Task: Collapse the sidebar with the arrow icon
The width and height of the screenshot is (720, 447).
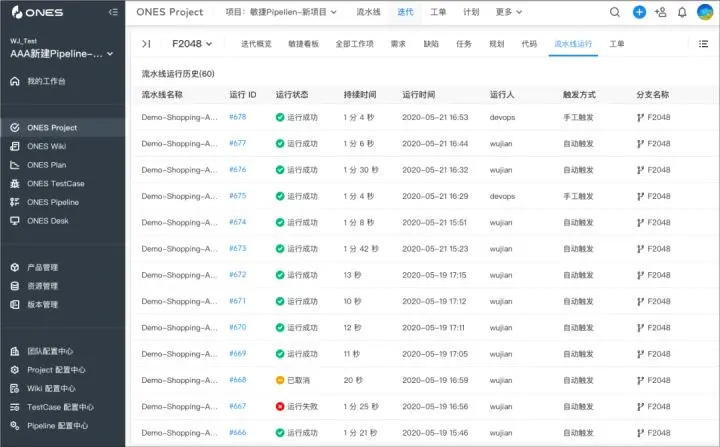Action: (113, 12)
